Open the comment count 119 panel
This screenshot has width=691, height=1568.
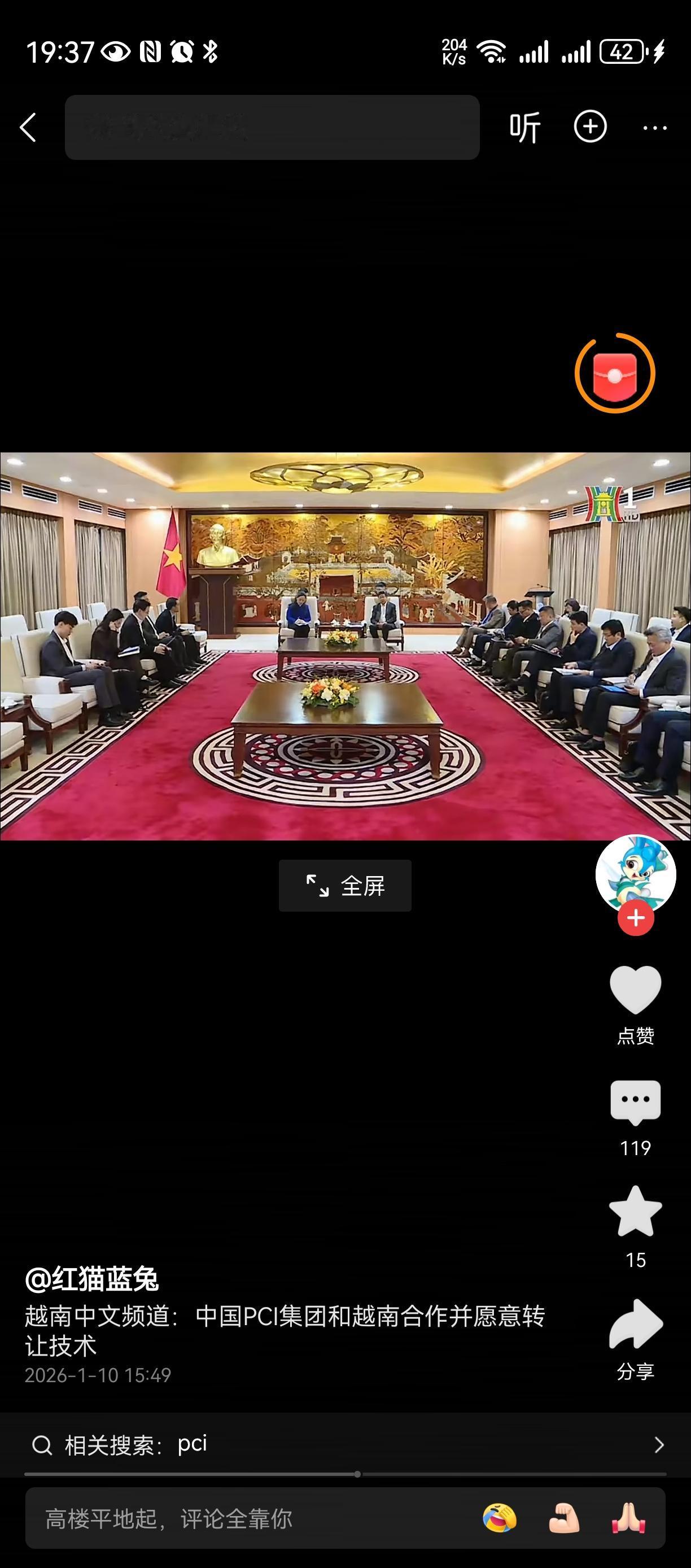(x=635, y=1148)
